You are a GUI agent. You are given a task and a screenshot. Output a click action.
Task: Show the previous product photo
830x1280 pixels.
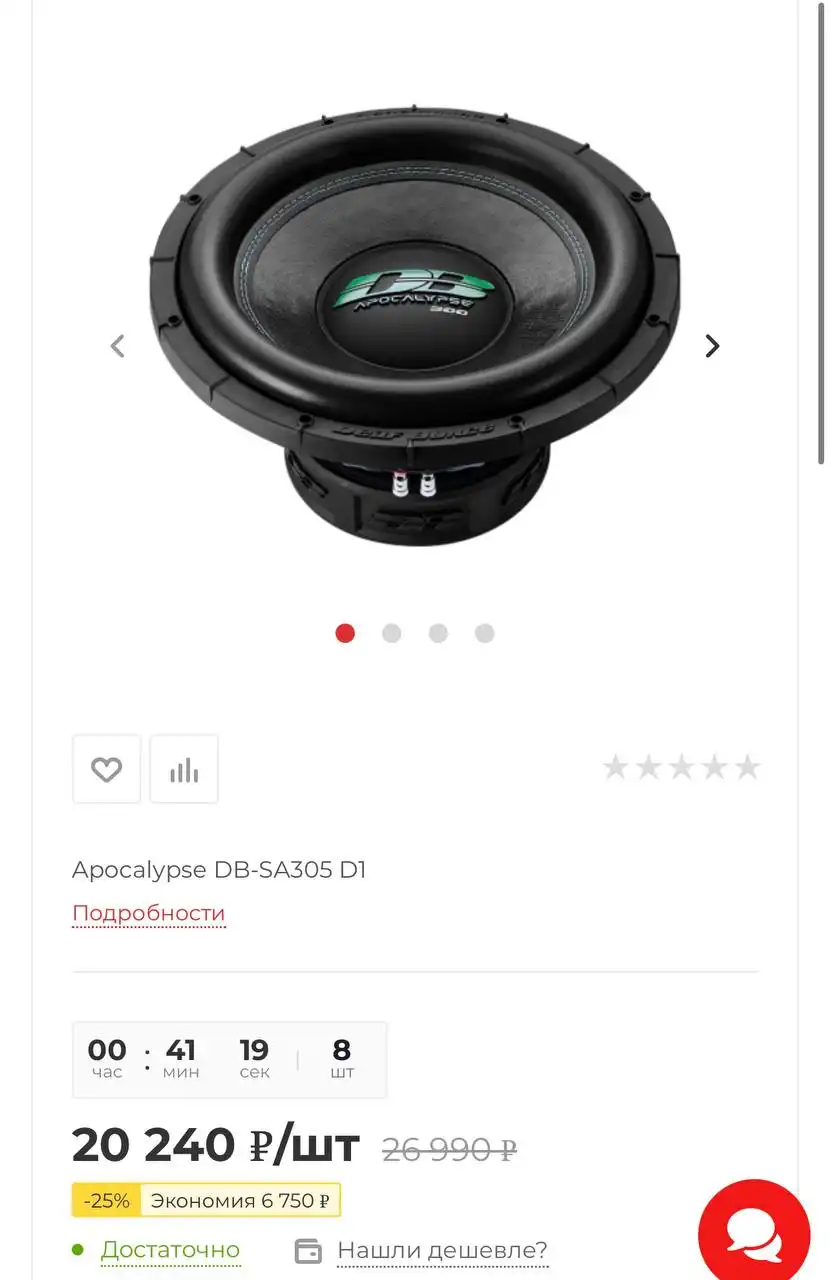[117, 346]
